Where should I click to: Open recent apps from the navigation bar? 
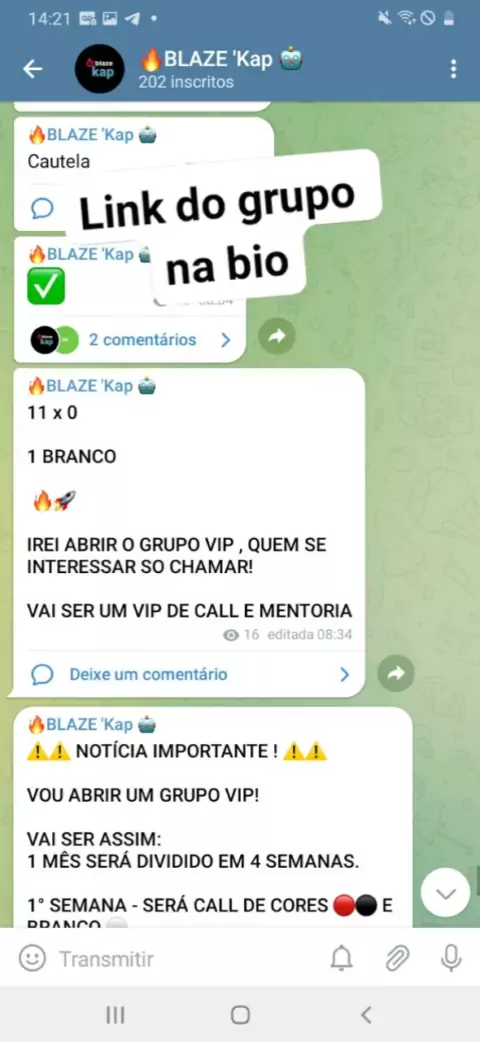click(x=116, y=1015)
